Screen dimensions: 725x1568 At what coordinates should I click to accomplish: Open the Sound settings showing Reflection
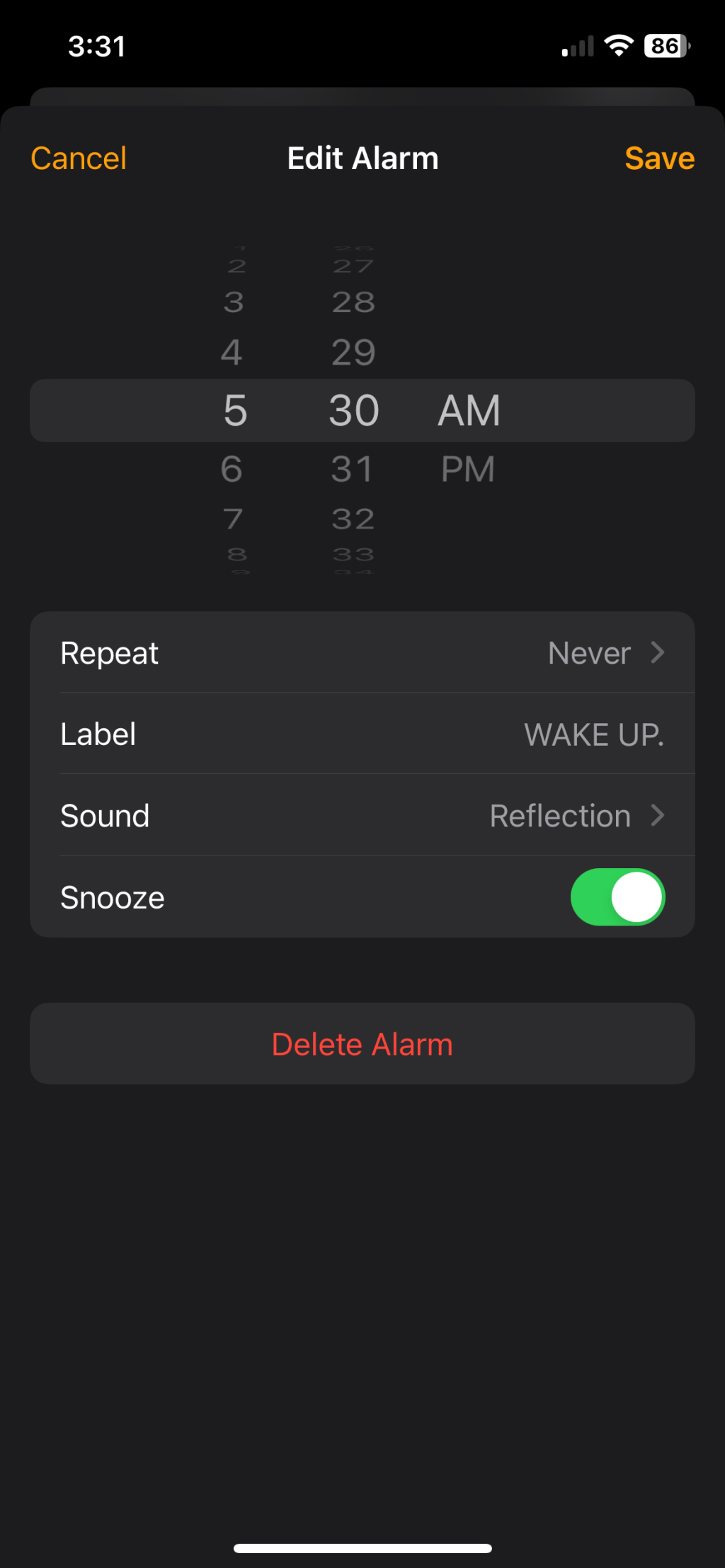(x=362, y=815)
